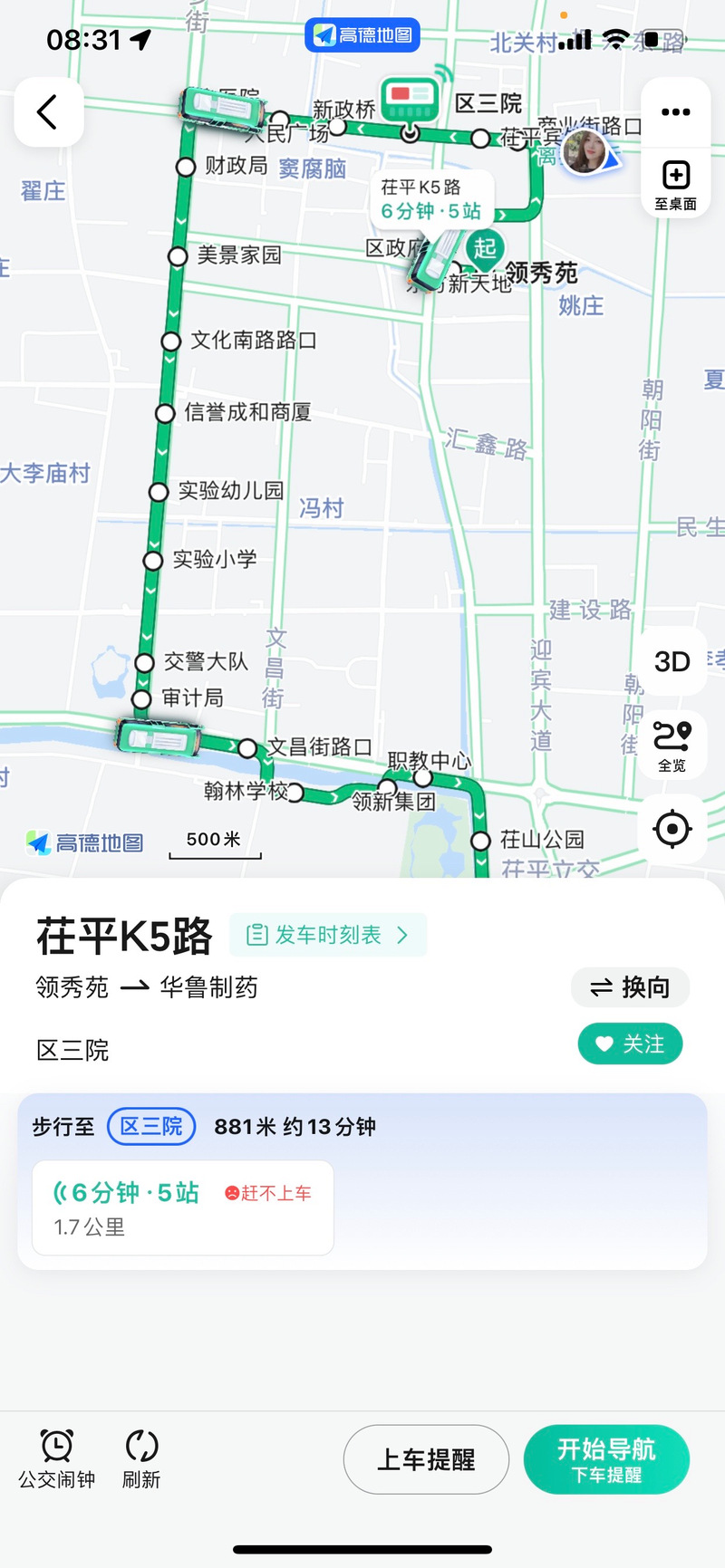Tap 换向 to reverse route direction
Viewport: 725px width, 1568px height.
tap(630, 987)
